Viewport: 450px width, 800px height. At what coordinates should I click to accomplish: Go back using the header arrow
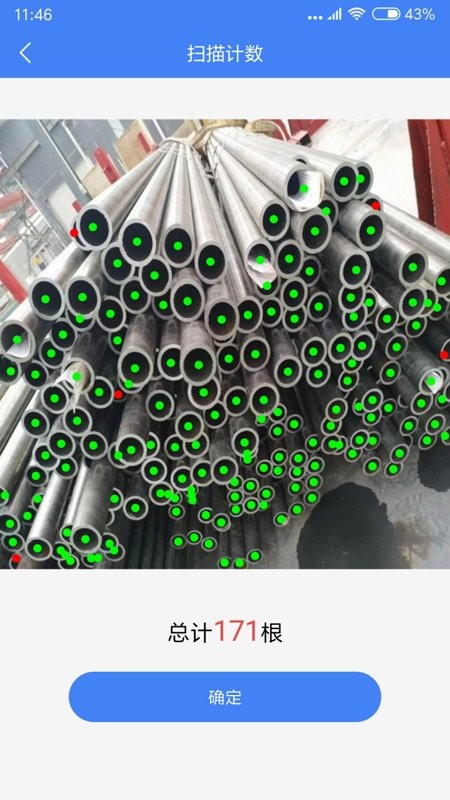(26, 53)
